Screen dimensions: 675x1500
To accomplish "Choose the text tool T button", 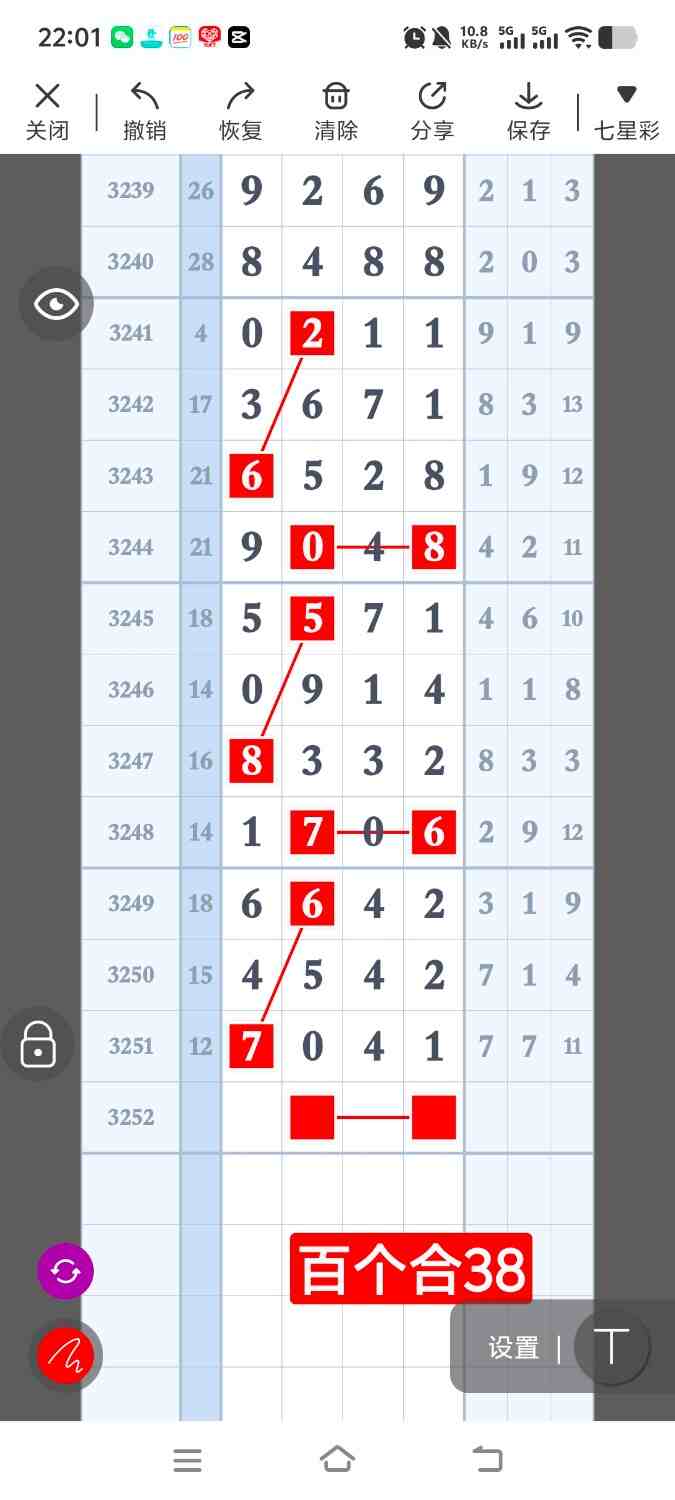I will tap(611, 1347).
